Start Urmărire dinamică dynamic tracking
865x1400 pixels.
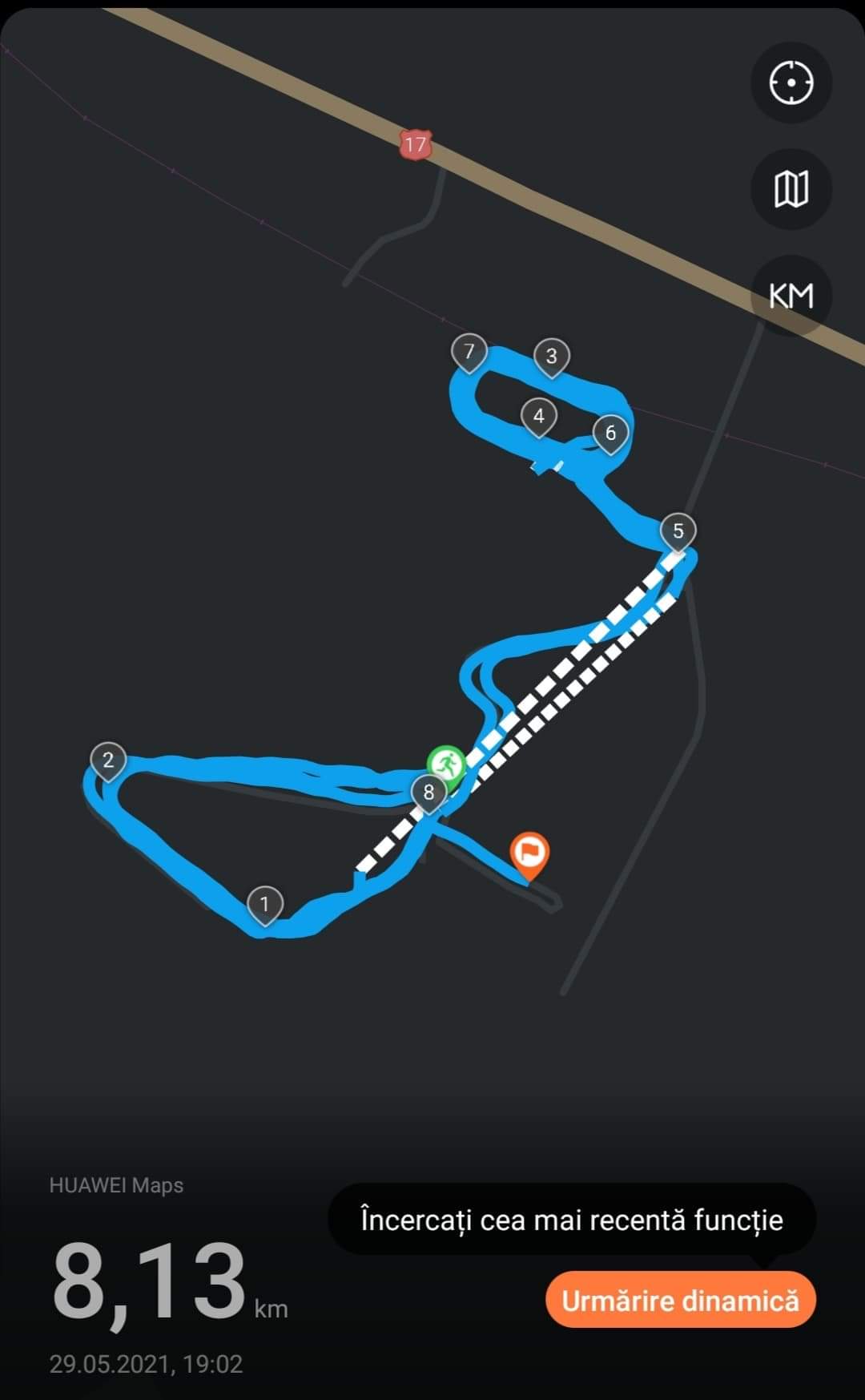pos(680,1300)
